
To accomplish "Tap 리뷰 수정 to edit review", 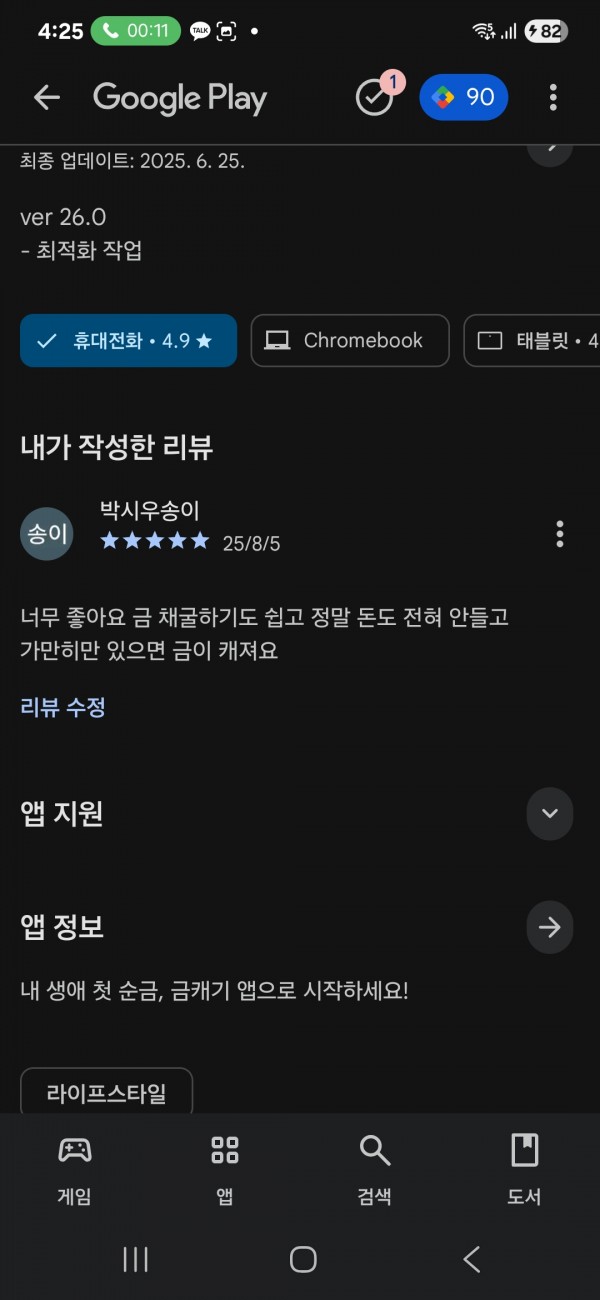I will [63, 707].
